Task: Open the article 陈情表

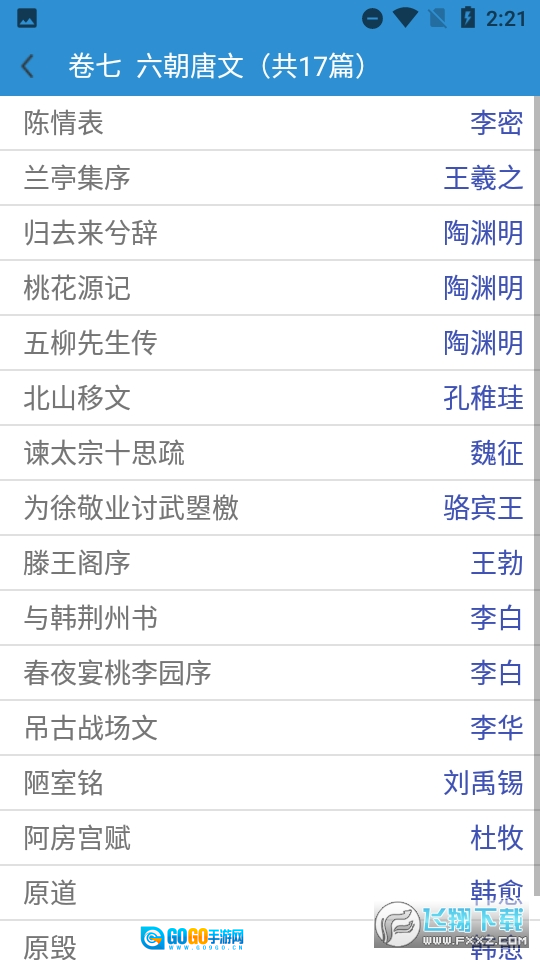Action: [268, 123]
